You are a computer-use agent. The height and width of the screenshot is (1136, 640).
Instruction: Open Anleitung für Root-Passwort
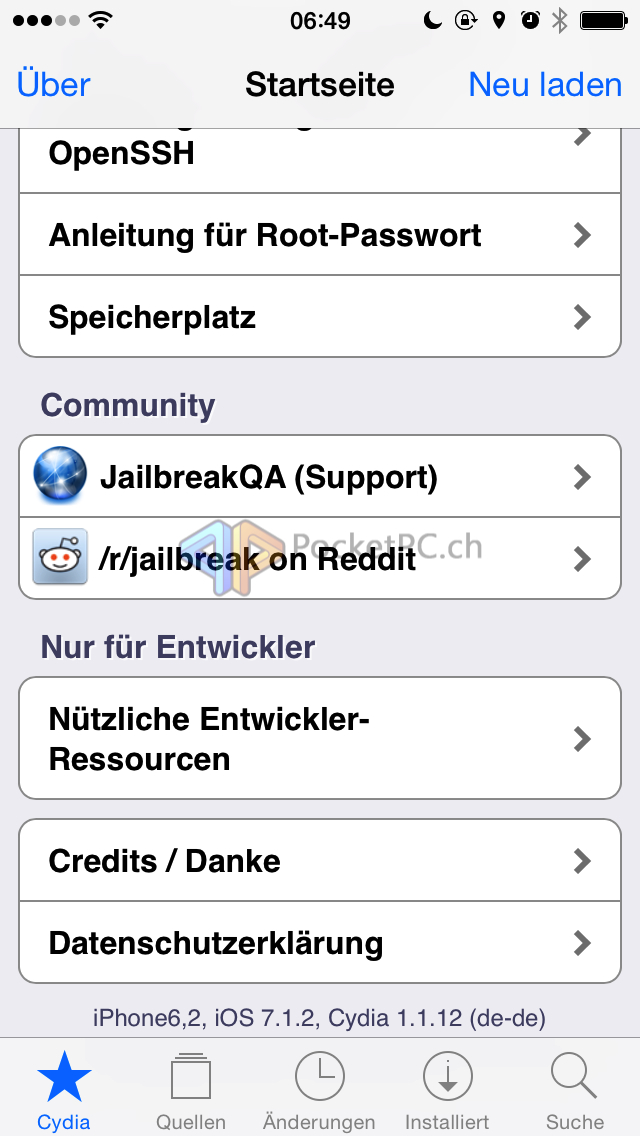[x=320, y=235]
